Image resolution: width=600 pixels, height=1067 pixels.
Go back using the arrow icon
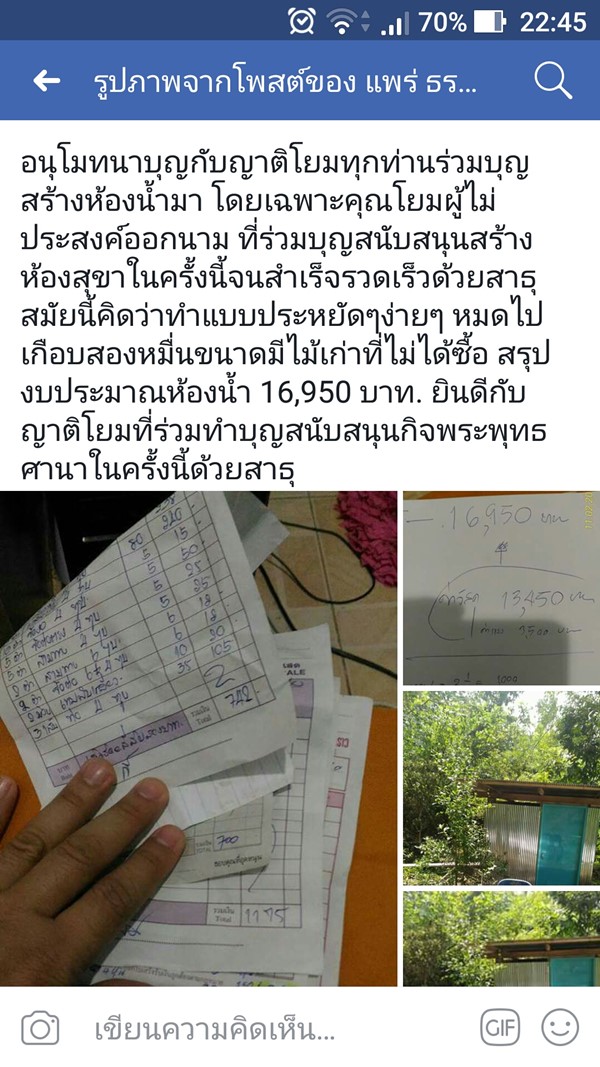pos(46,82)
